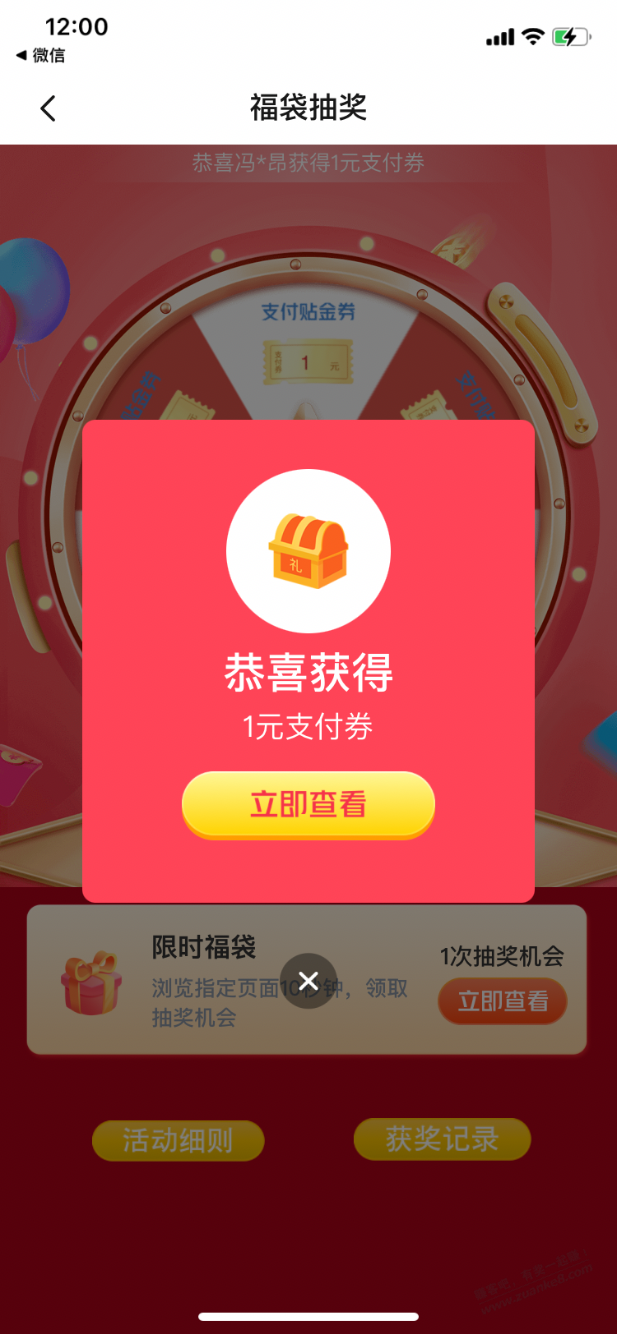Close the prize popup with the X

point(308,981)
